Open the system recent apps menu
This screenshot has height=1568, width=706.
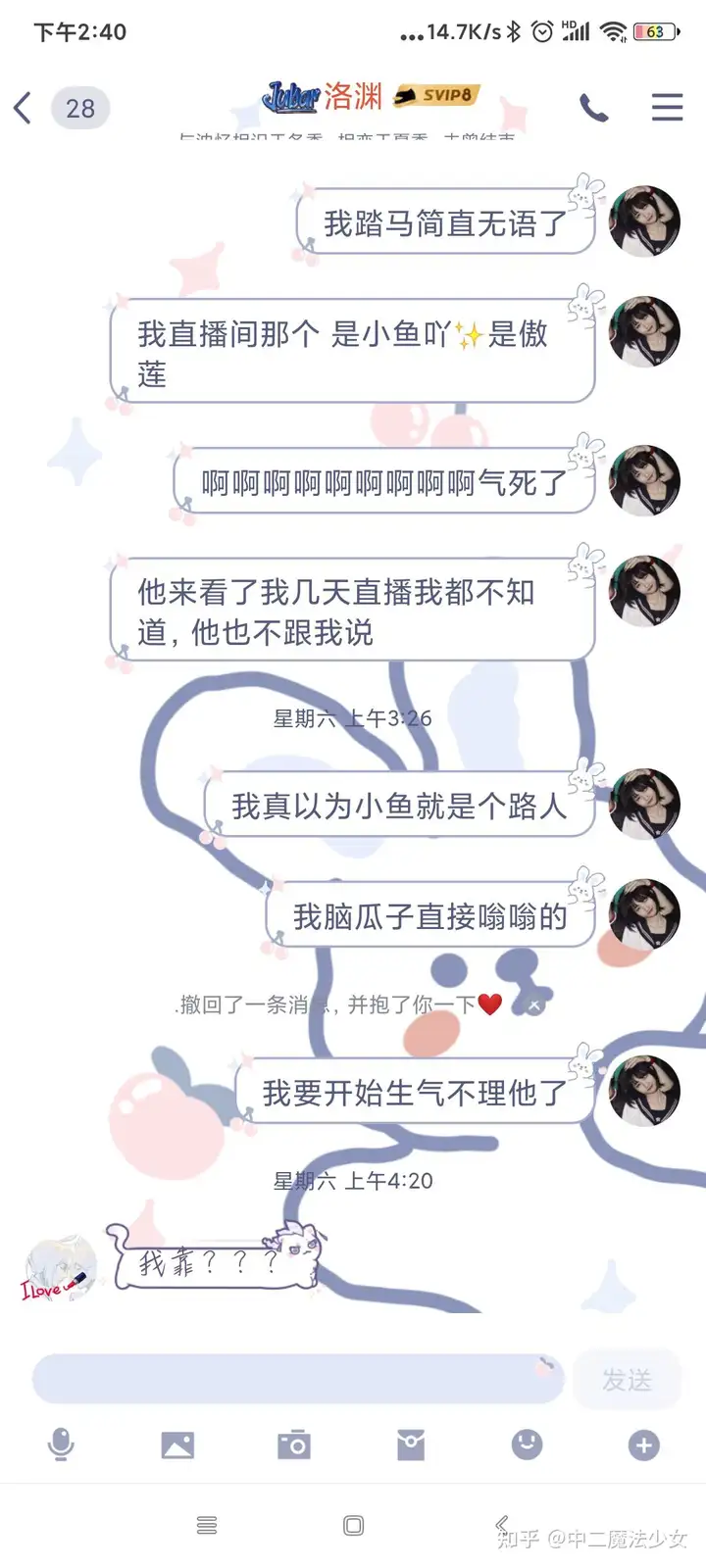click(207, 1525)
